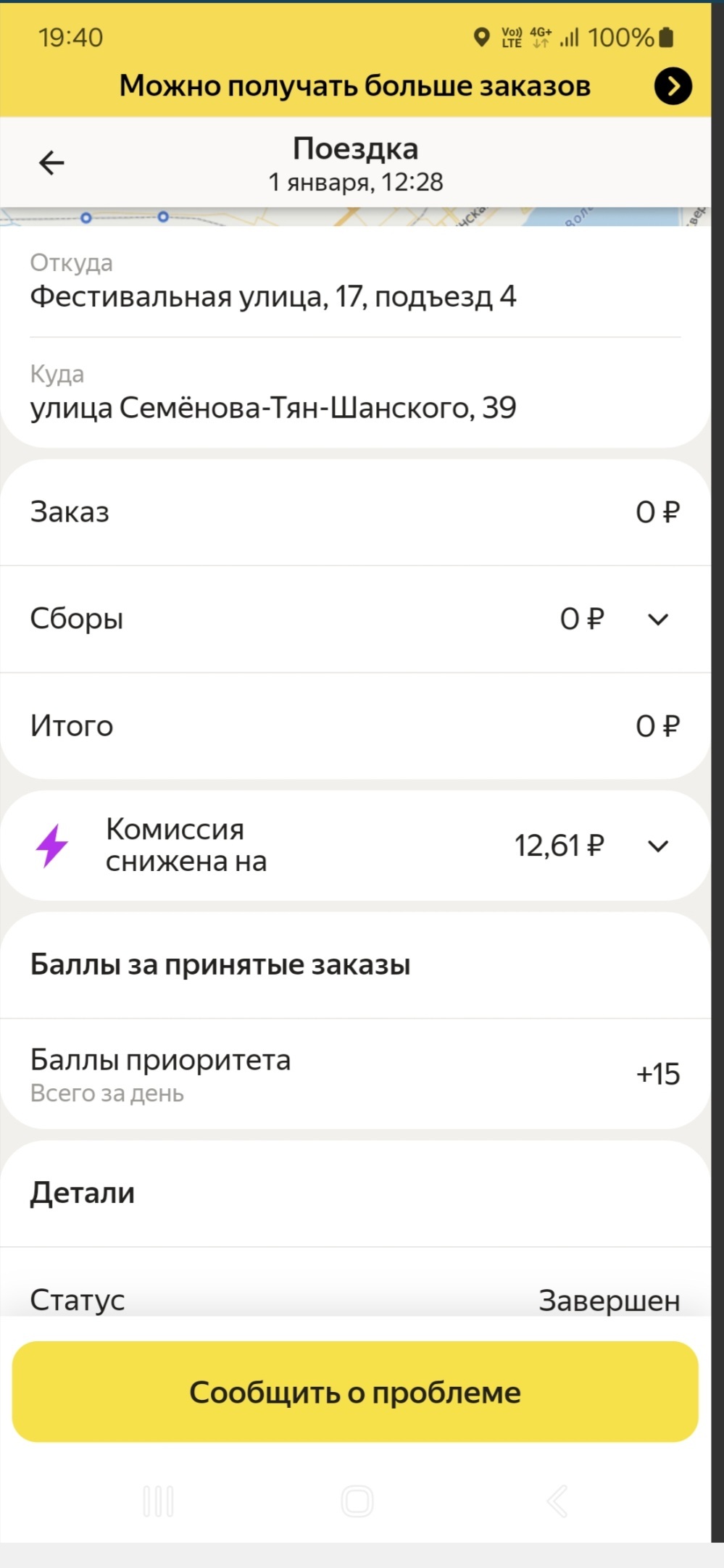Tap Сообщить о проблеме button
Image resolution: width=724 pixels, height=1568 pixels.
(x=355, y=1392)
